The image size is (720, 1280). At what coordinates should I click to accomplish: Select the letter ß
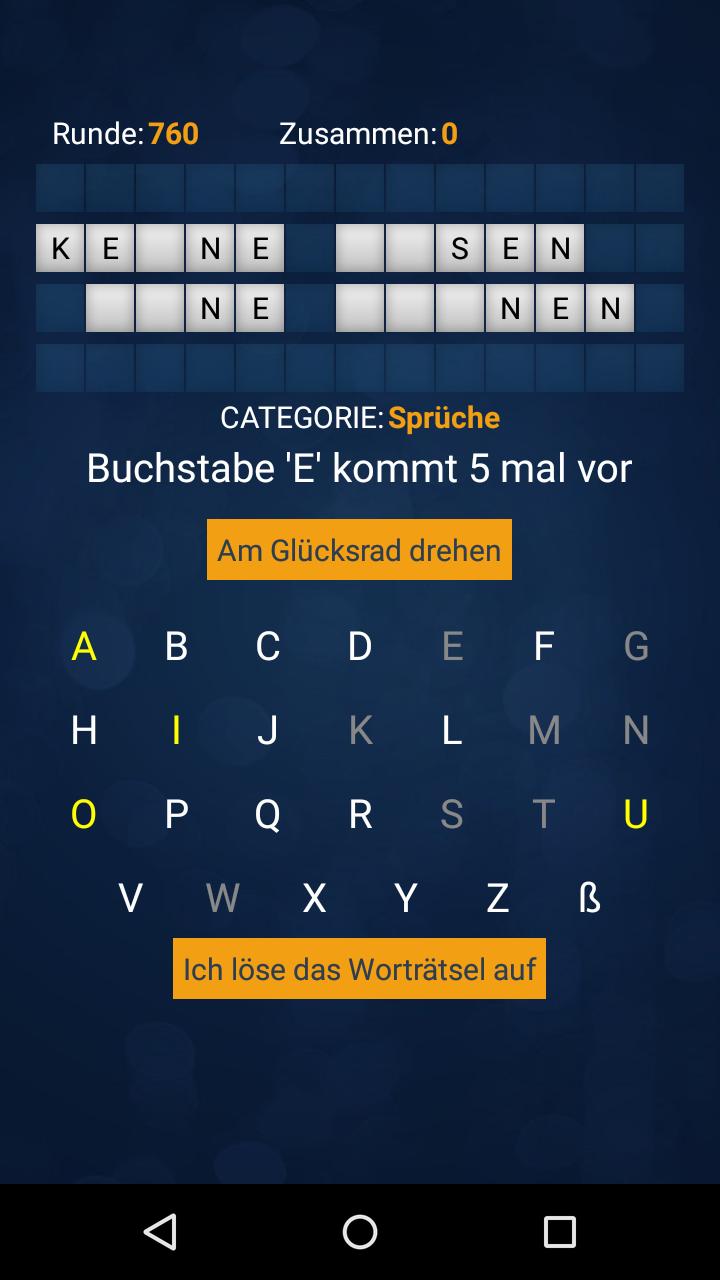[x=590, y=898]
